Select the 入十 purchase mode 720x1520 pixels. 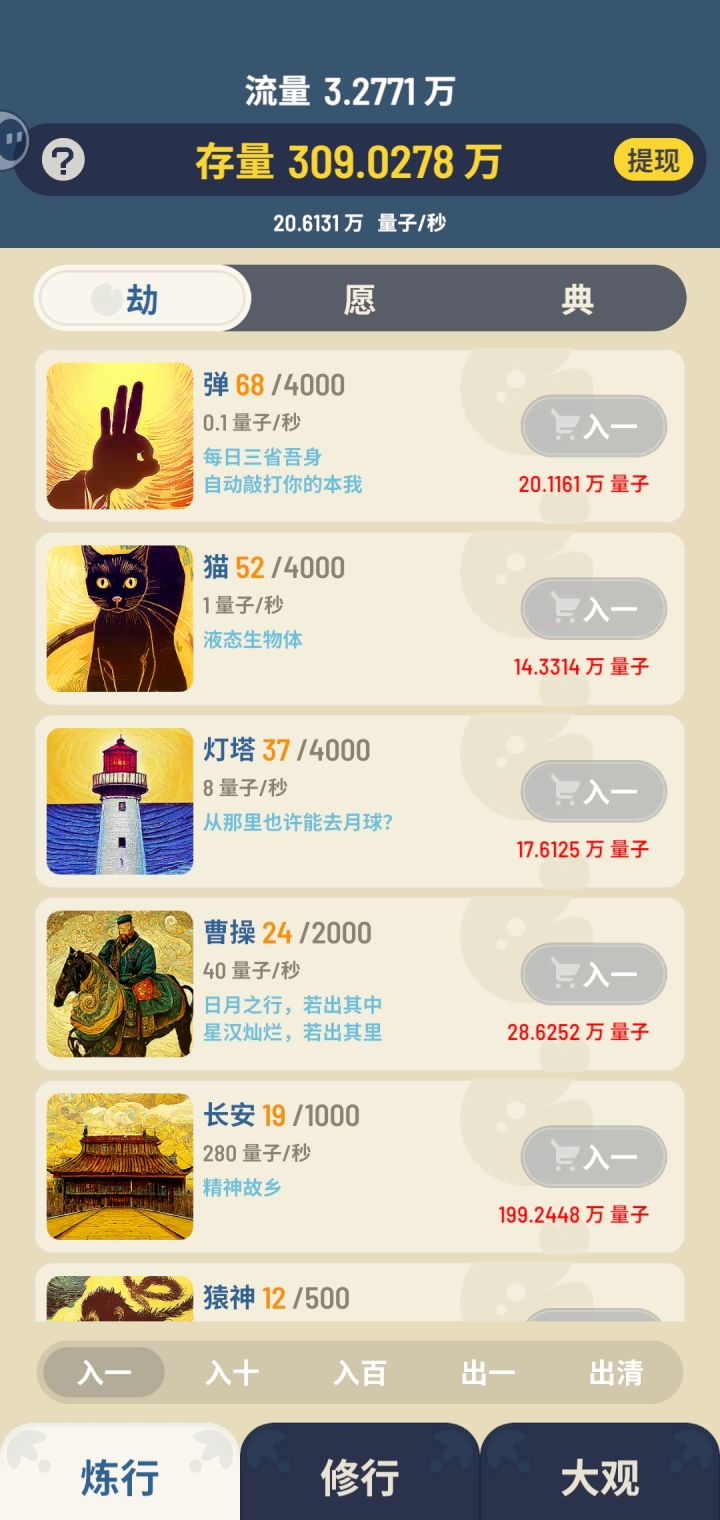(x=229, y=1372)
